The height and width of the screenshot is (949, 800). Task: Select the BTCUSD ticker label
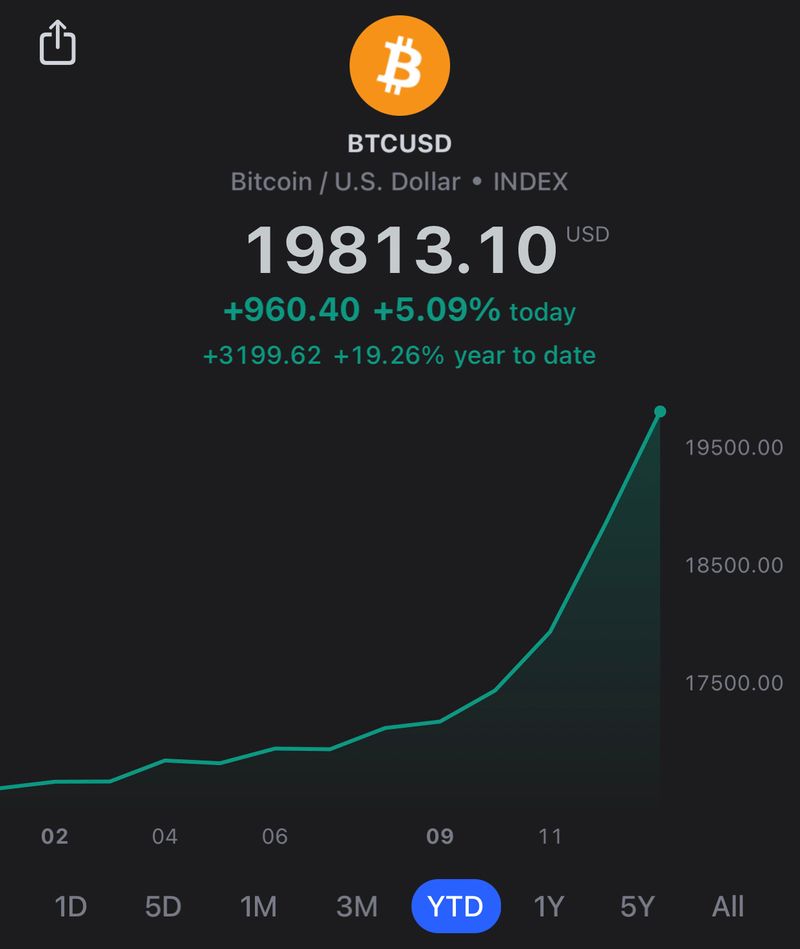coord(399,142)
